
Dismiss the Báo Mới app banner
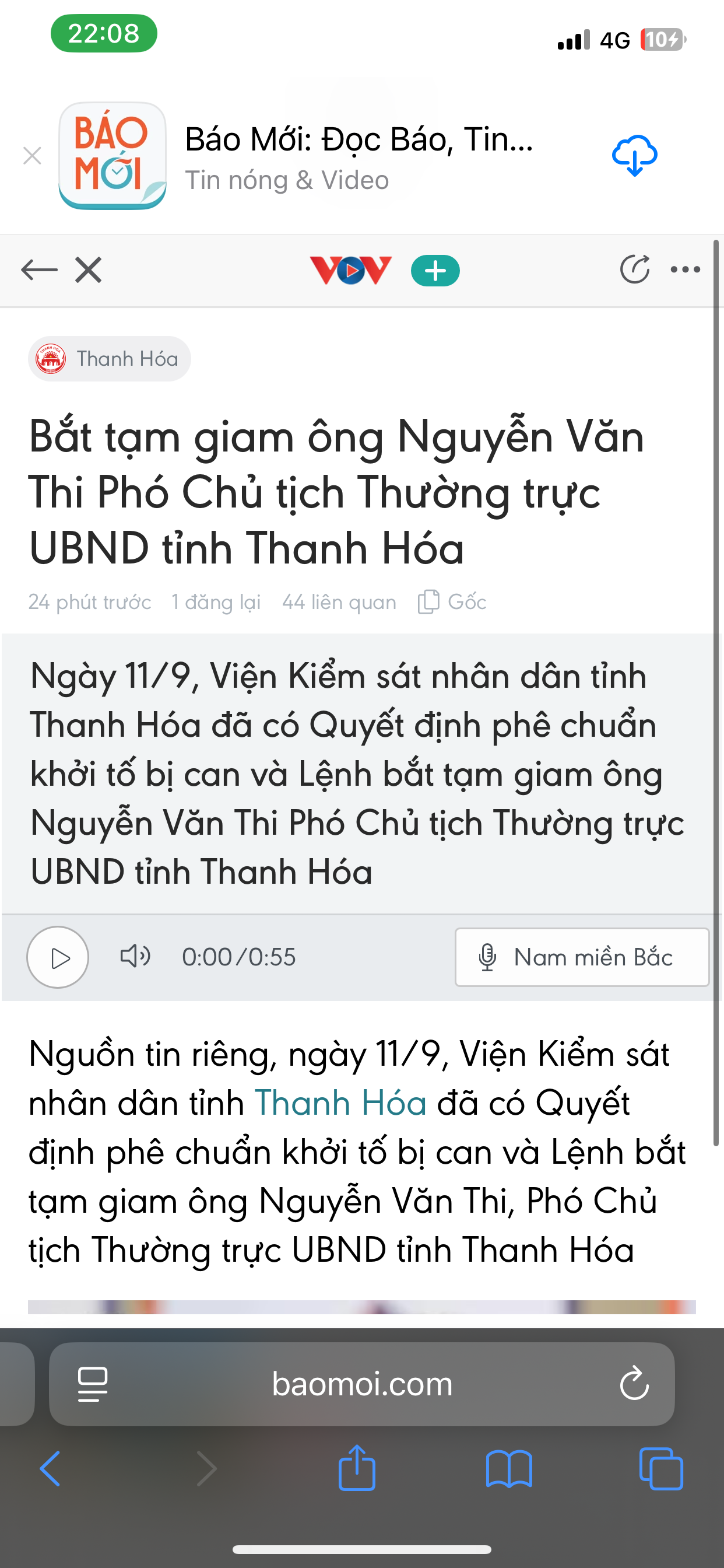tap(32, 156)
